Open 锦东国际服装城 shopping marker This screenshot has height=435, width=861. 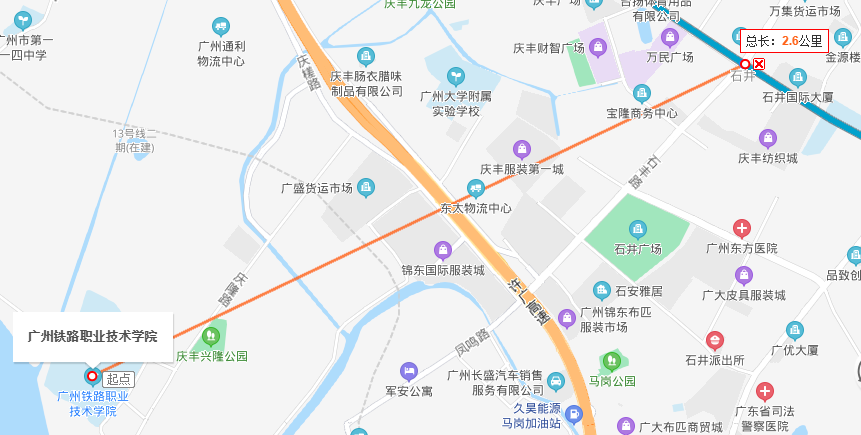coord(442,250)
